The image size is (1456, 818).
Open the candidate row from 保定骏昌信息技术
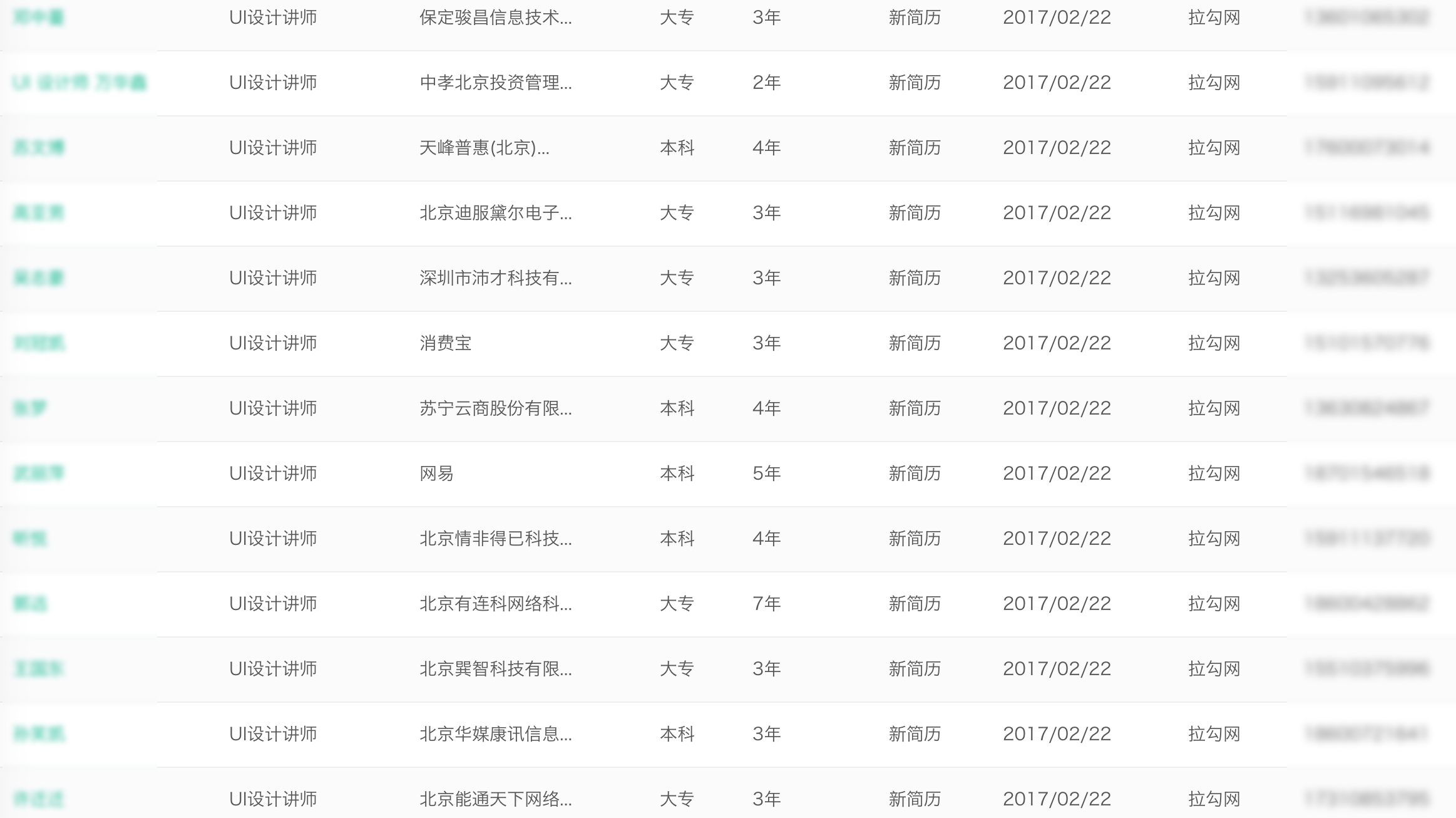click(39, 18)
